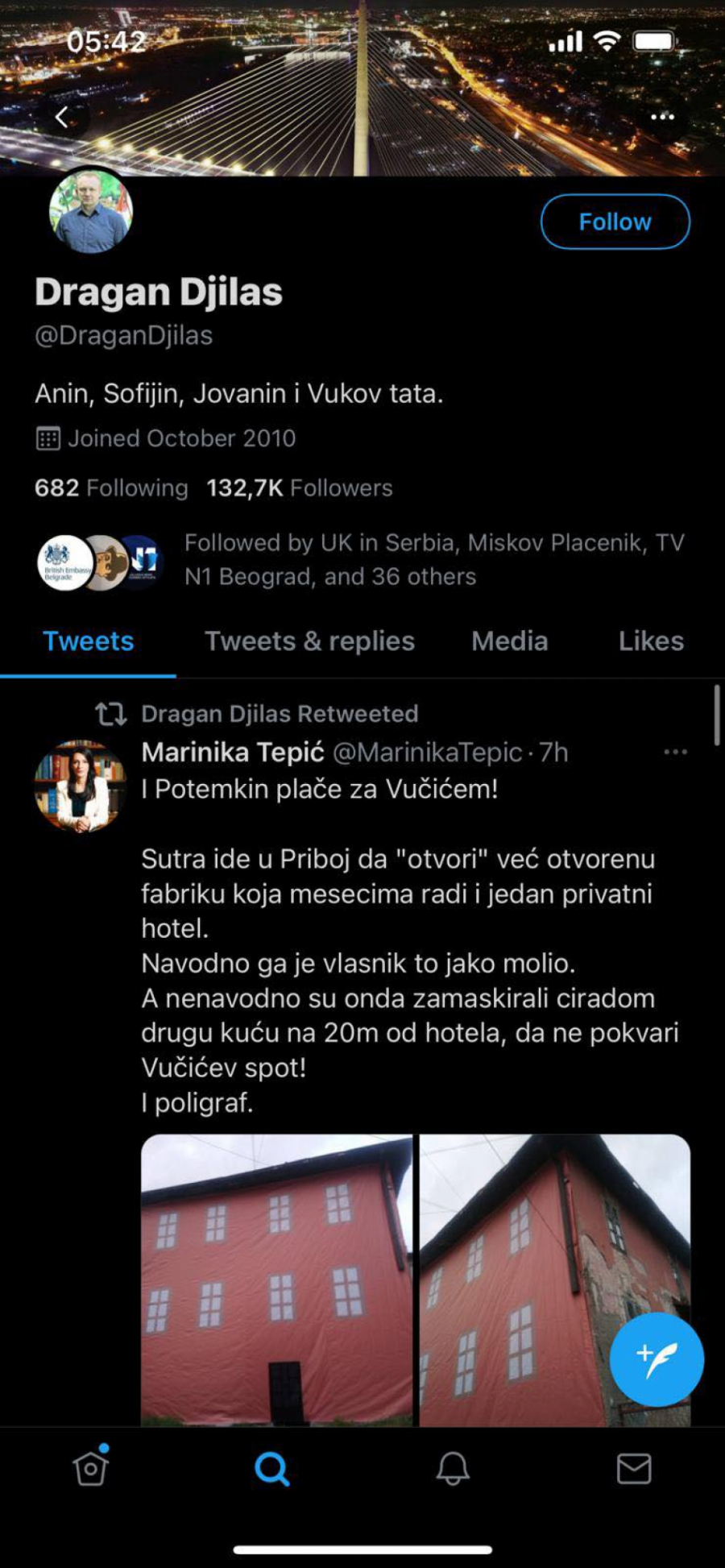Switch to the Media tab

point(510,641)
